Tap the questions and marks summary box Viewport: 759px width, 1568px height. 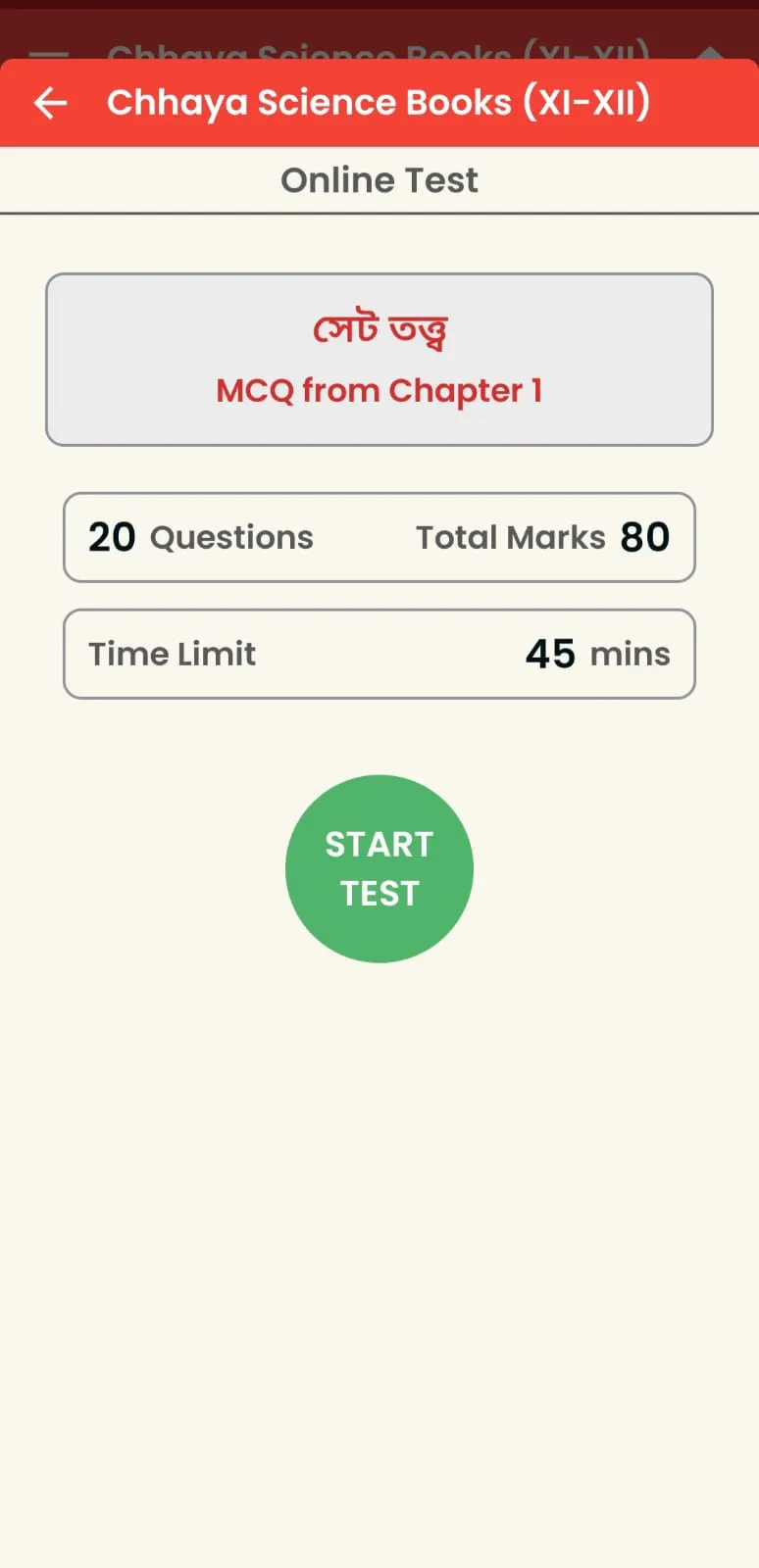click(x=379, y=537)
